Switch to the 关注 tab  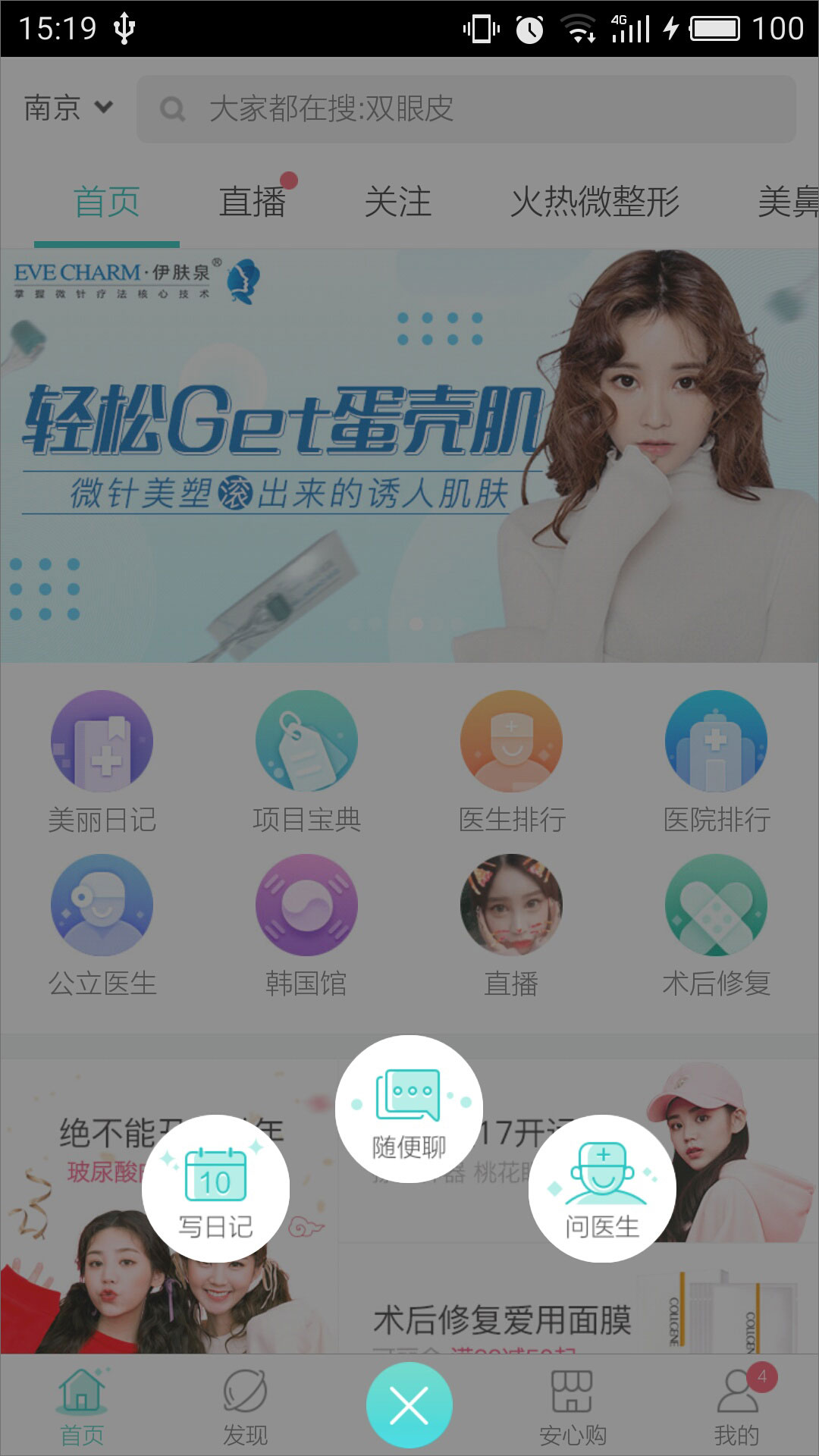pos(399,201)
